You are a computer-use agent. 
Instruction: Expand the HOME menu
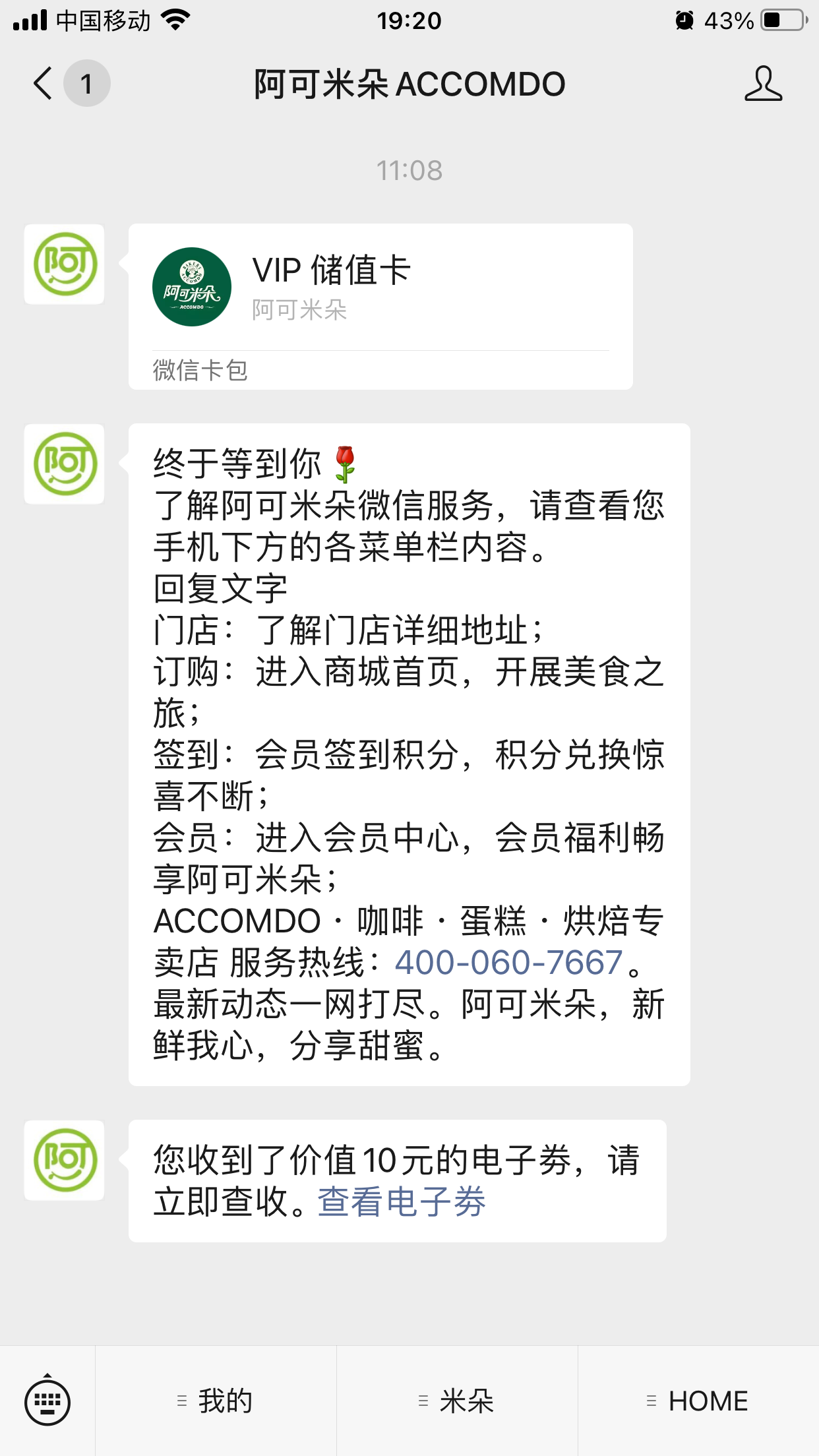tap(698, 1401)
